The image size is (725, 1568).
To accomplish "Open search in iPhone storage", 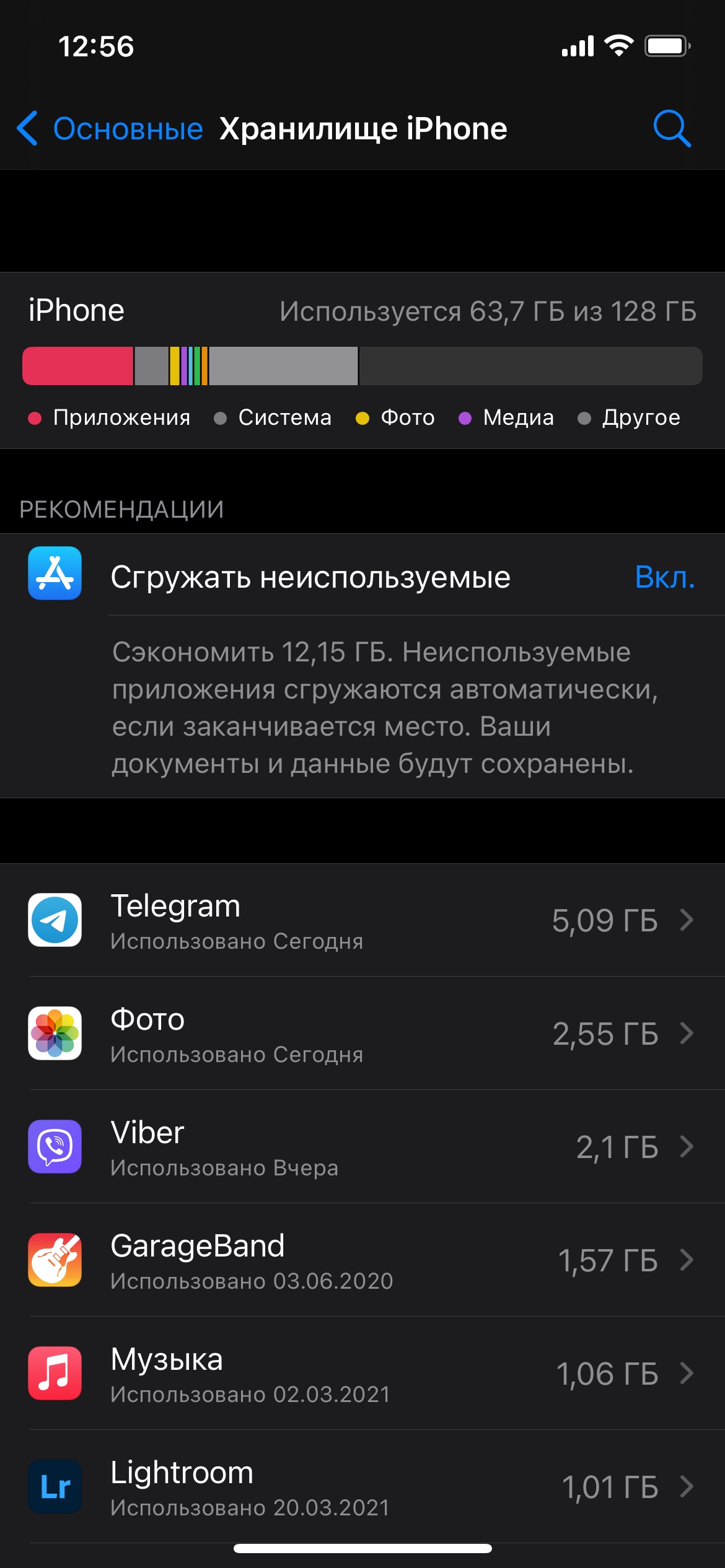I will (x=672, y=129).
